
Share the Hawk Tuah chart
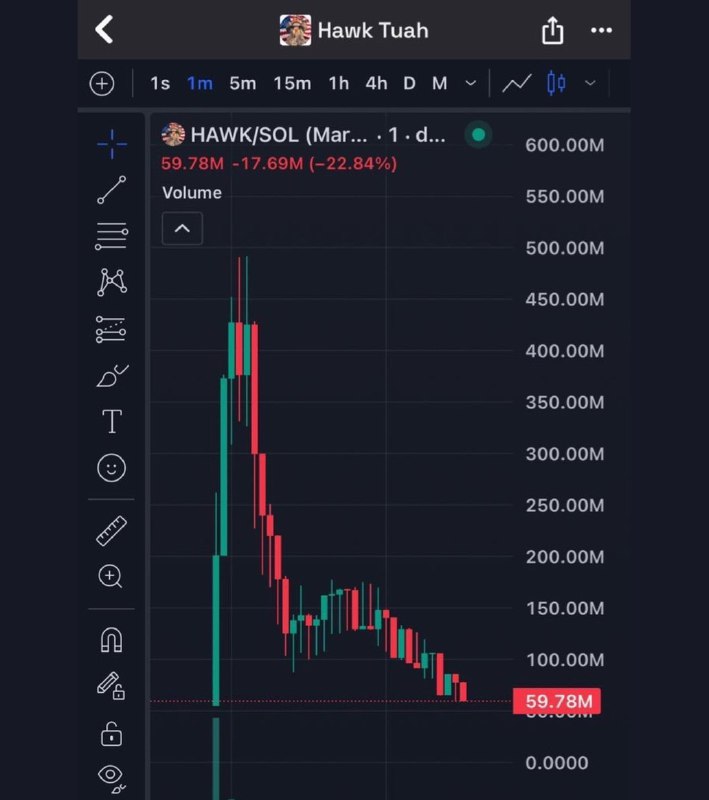point(553,31)
